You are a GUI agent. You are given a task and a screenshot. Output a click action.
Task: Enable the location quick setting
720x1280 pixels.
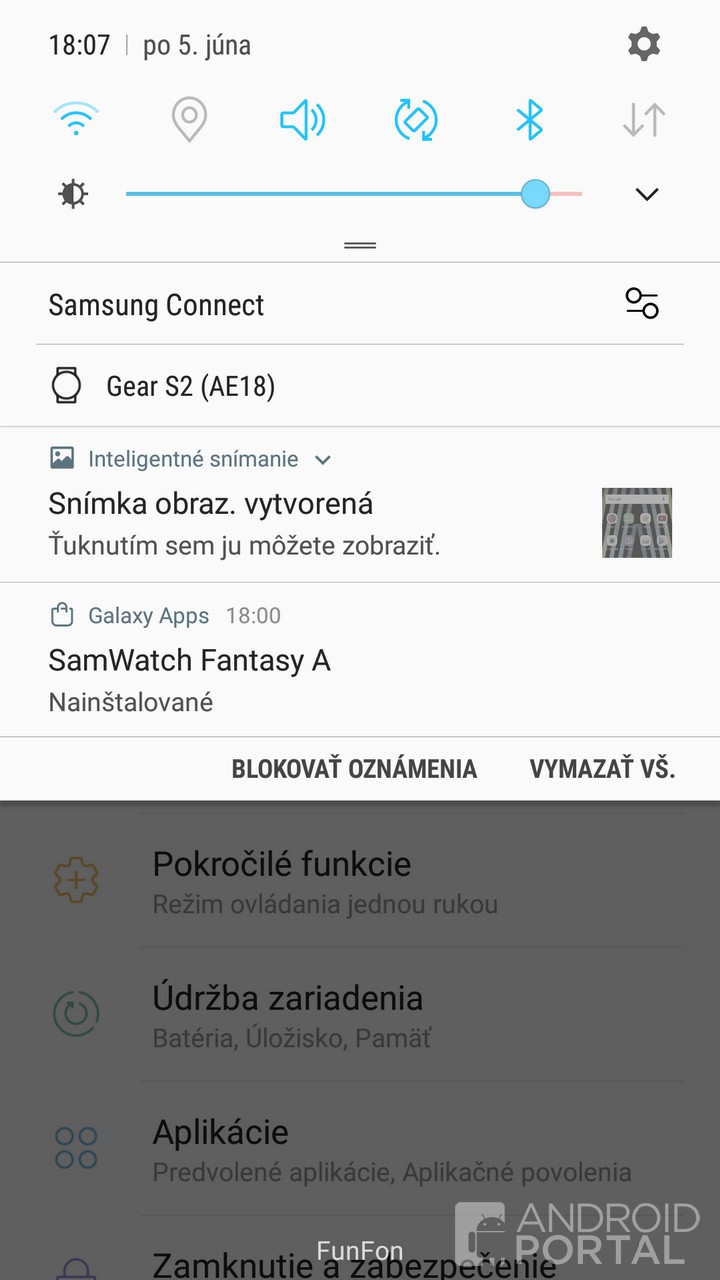pos(189,120)
